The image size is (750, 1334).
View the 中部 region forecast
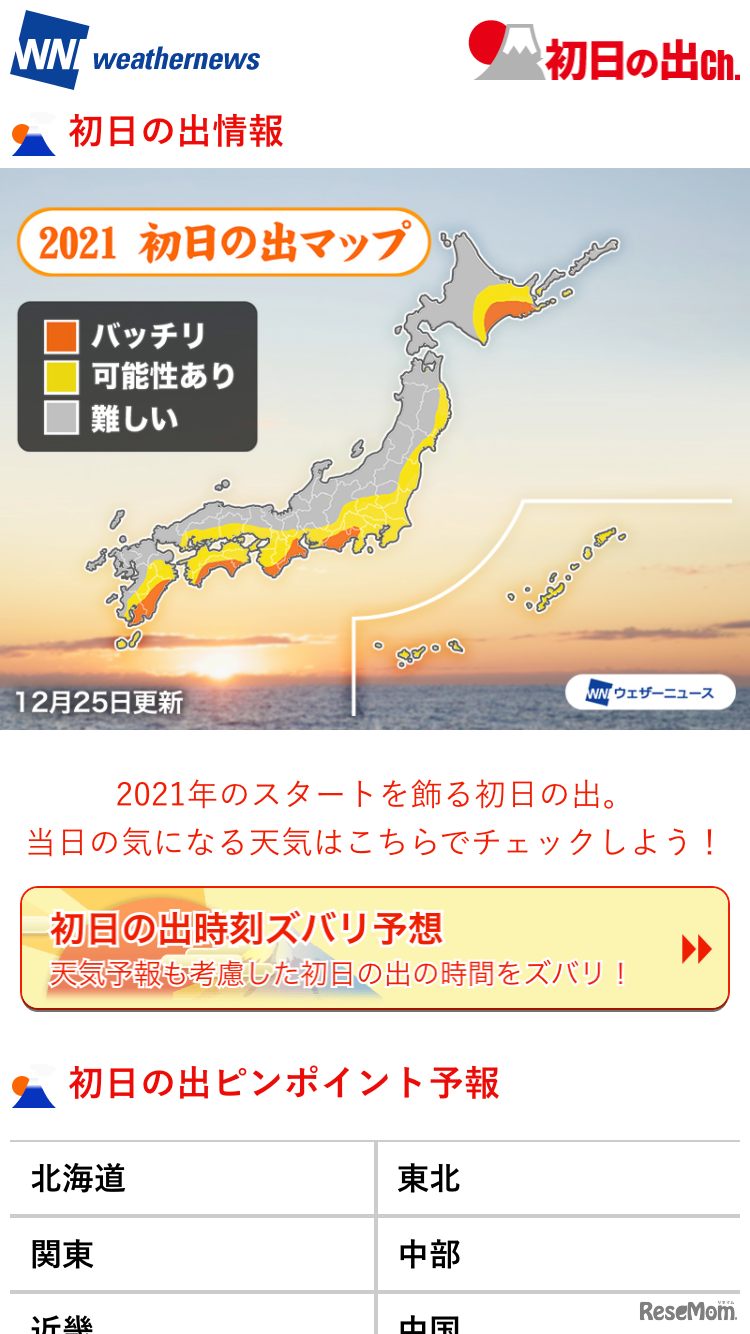coord(558,1253)
